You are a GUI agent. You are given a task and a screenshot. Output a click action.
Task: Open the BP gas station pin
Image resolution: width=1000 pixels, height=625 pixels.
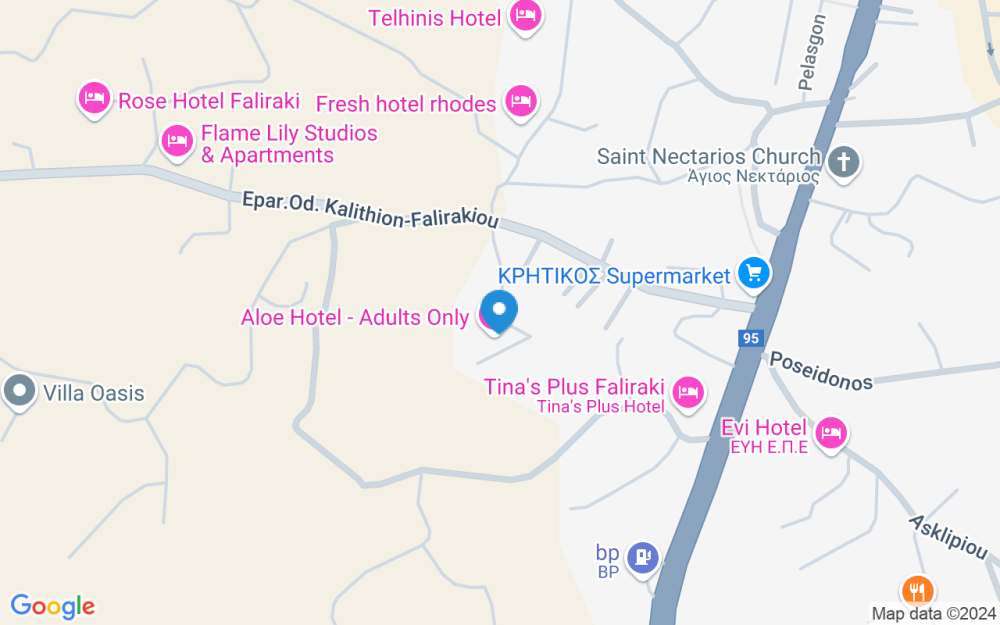tap(642, 556)
